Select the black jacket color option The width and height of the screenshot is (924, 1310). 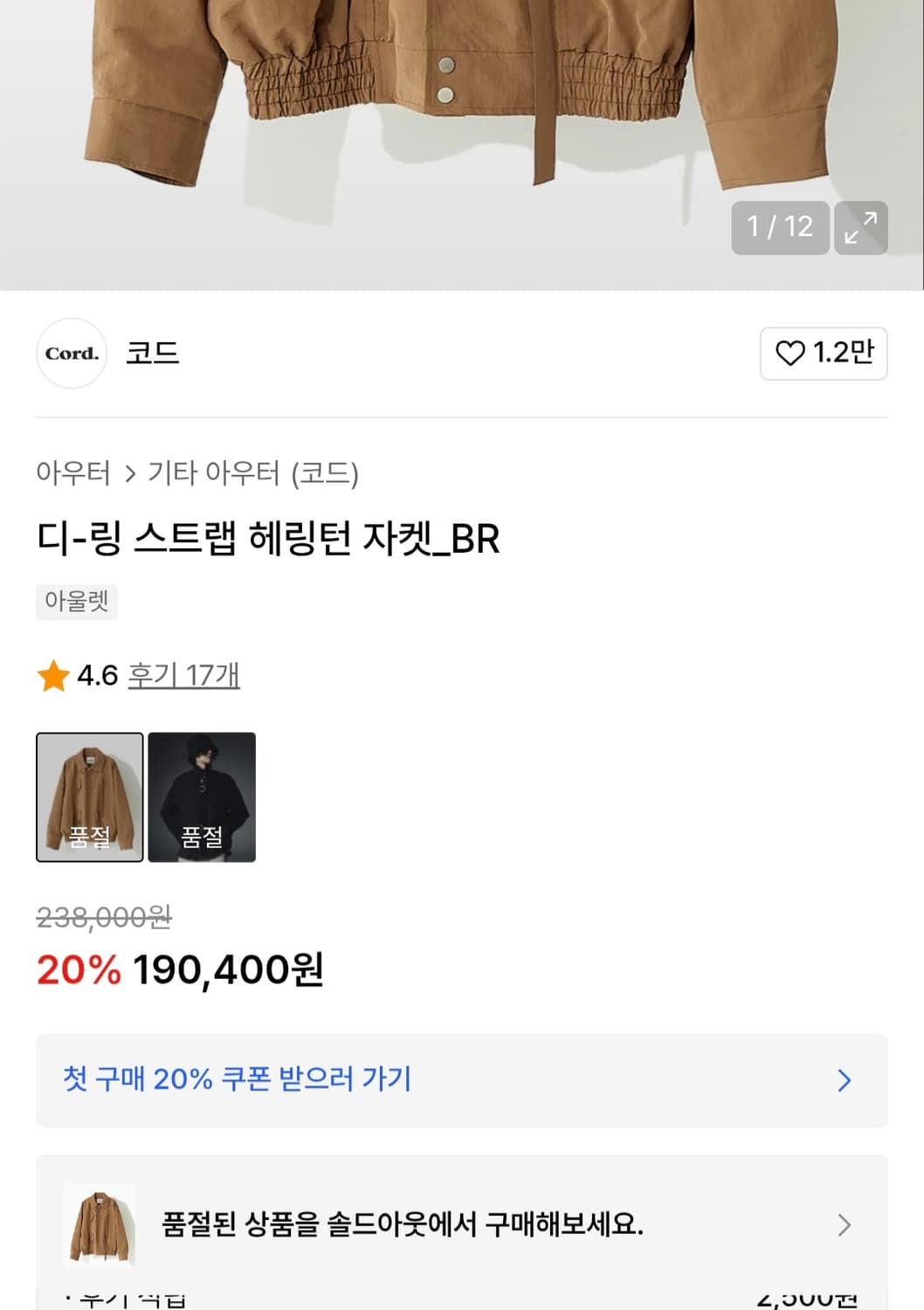coord(202,797)
